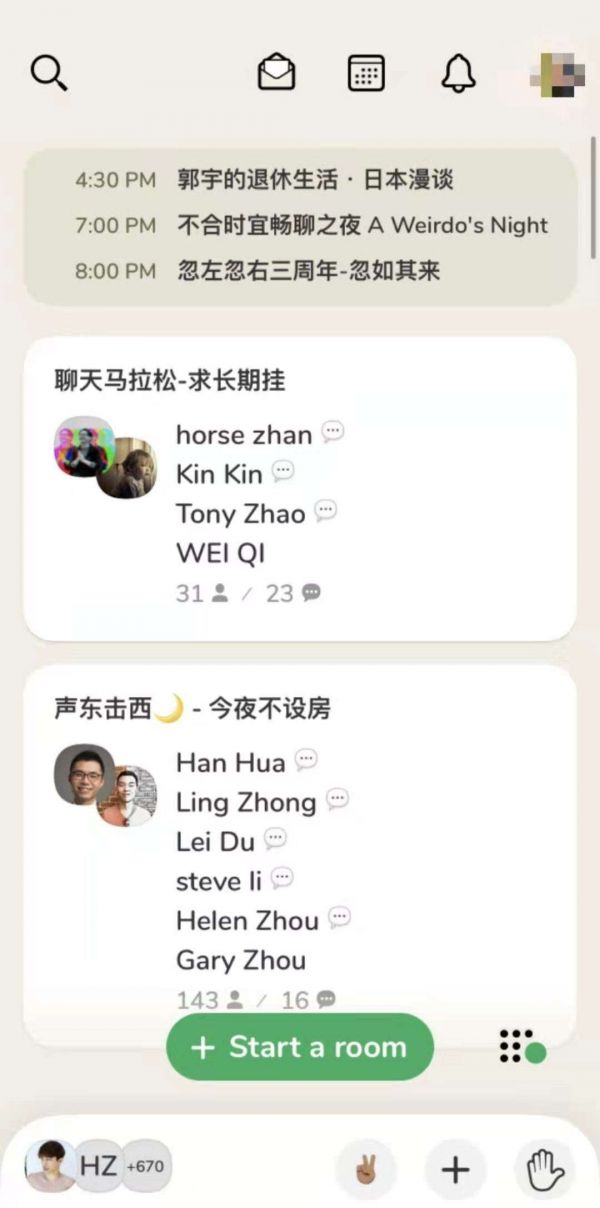Image resolution: width=600 pixels, height=1208 pixels.
Task: Raise your hand in the room
Action: pyautogui.click(x=545, y=1169)
